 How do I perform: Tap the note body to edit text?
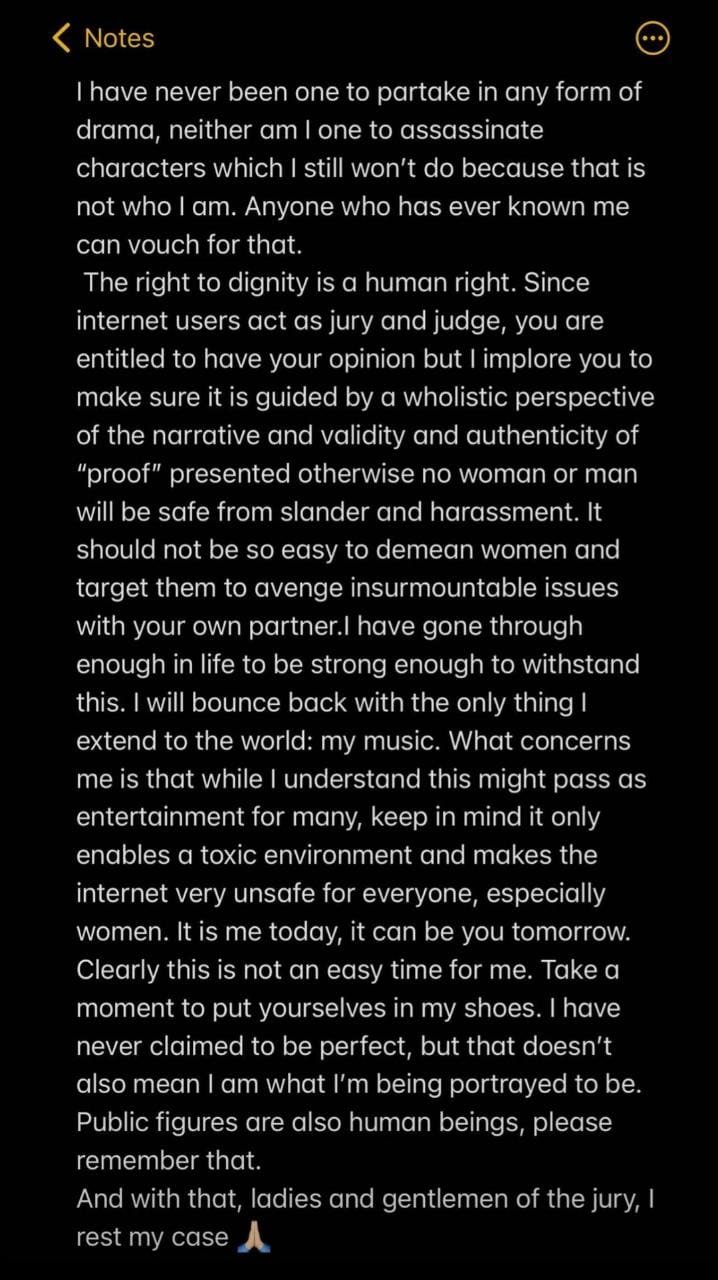tap(360, 660)
